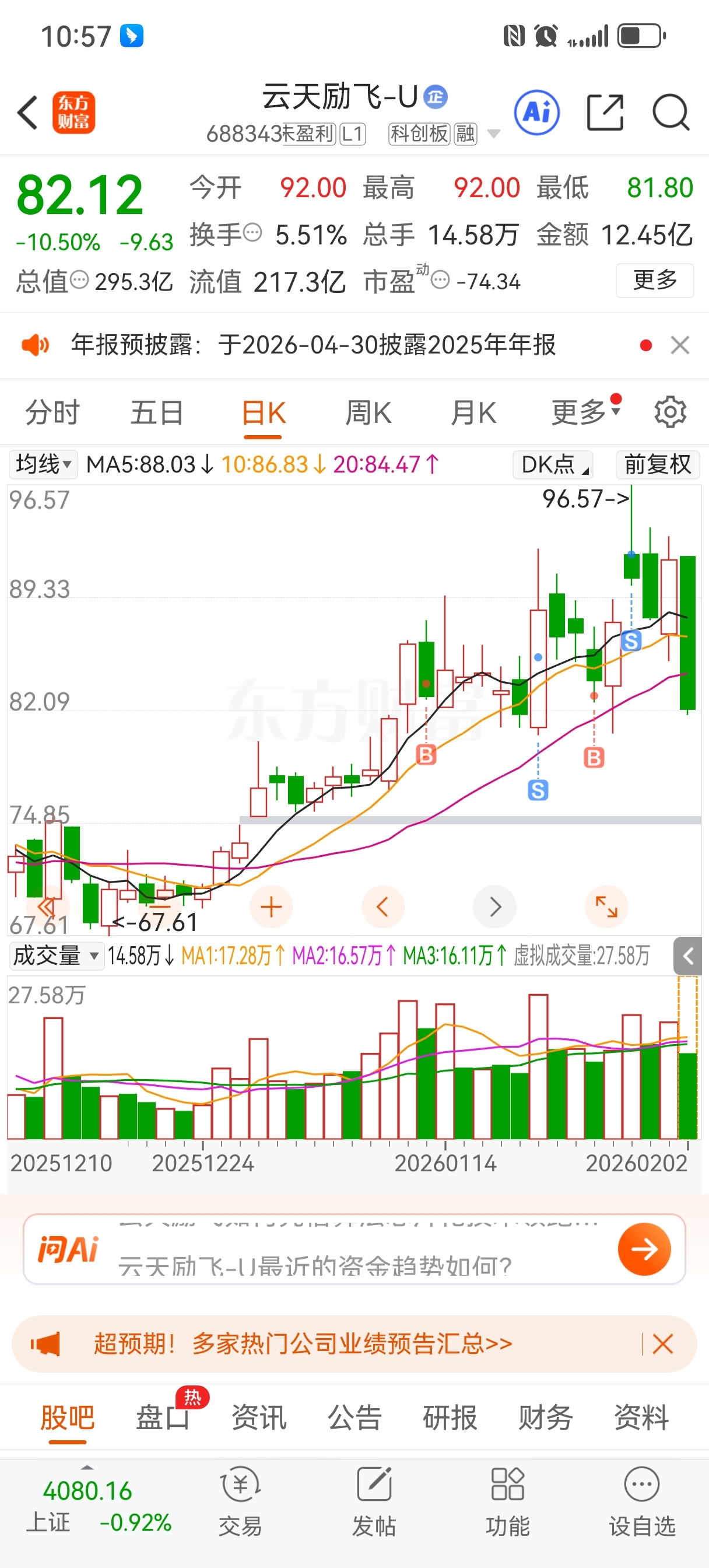The image size is (709, 1568).
Task: Close the 超预期 earnings banner
Action: click(663, 1343)
